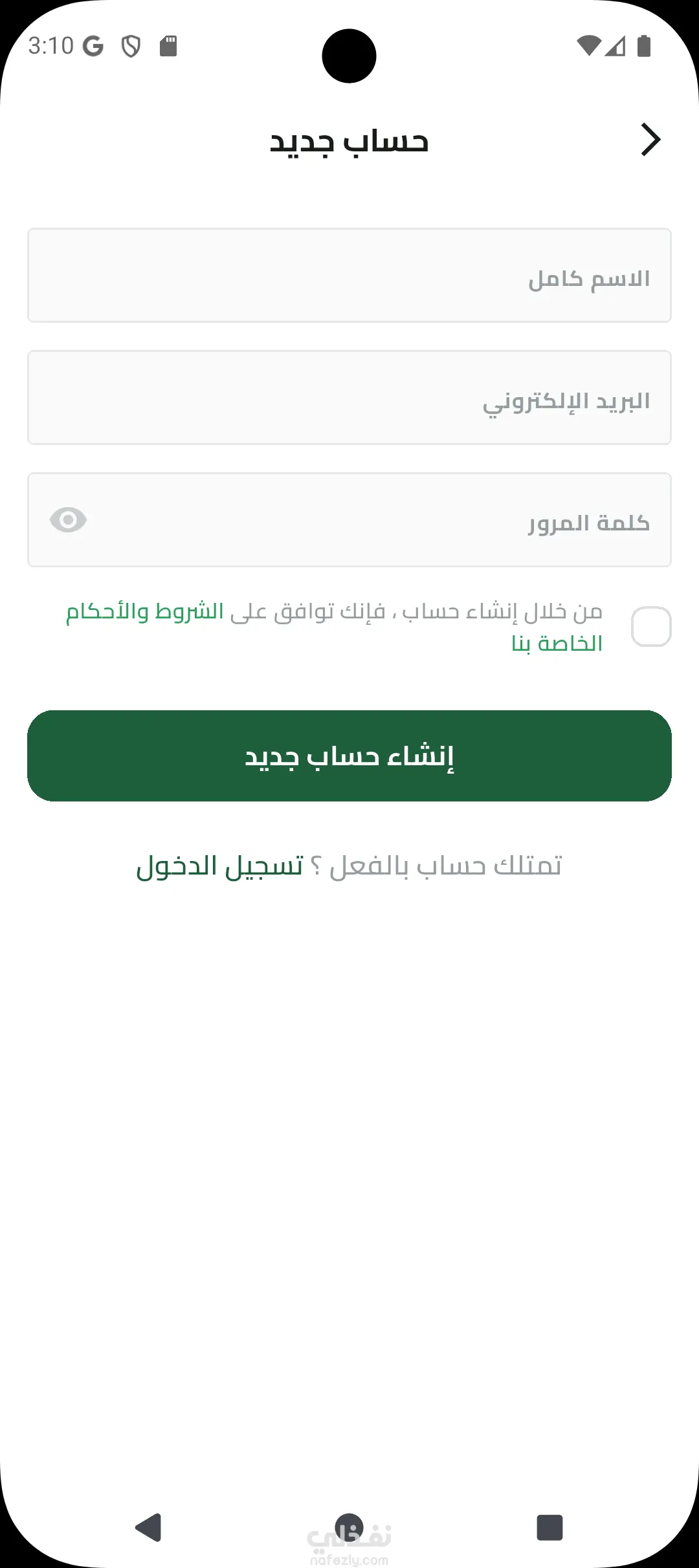Check the terms agreement checkbox

tap(650, 626)
